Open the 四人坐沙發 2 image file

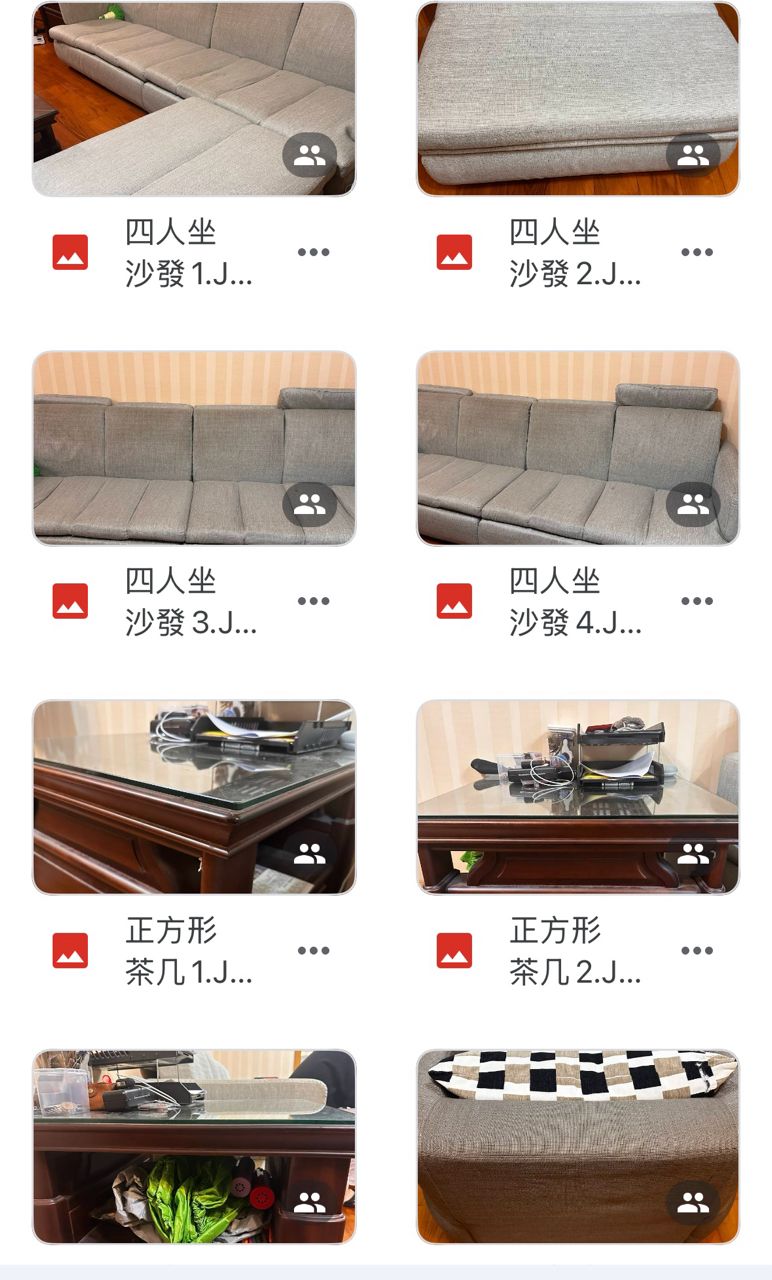(x=578, y=99)
